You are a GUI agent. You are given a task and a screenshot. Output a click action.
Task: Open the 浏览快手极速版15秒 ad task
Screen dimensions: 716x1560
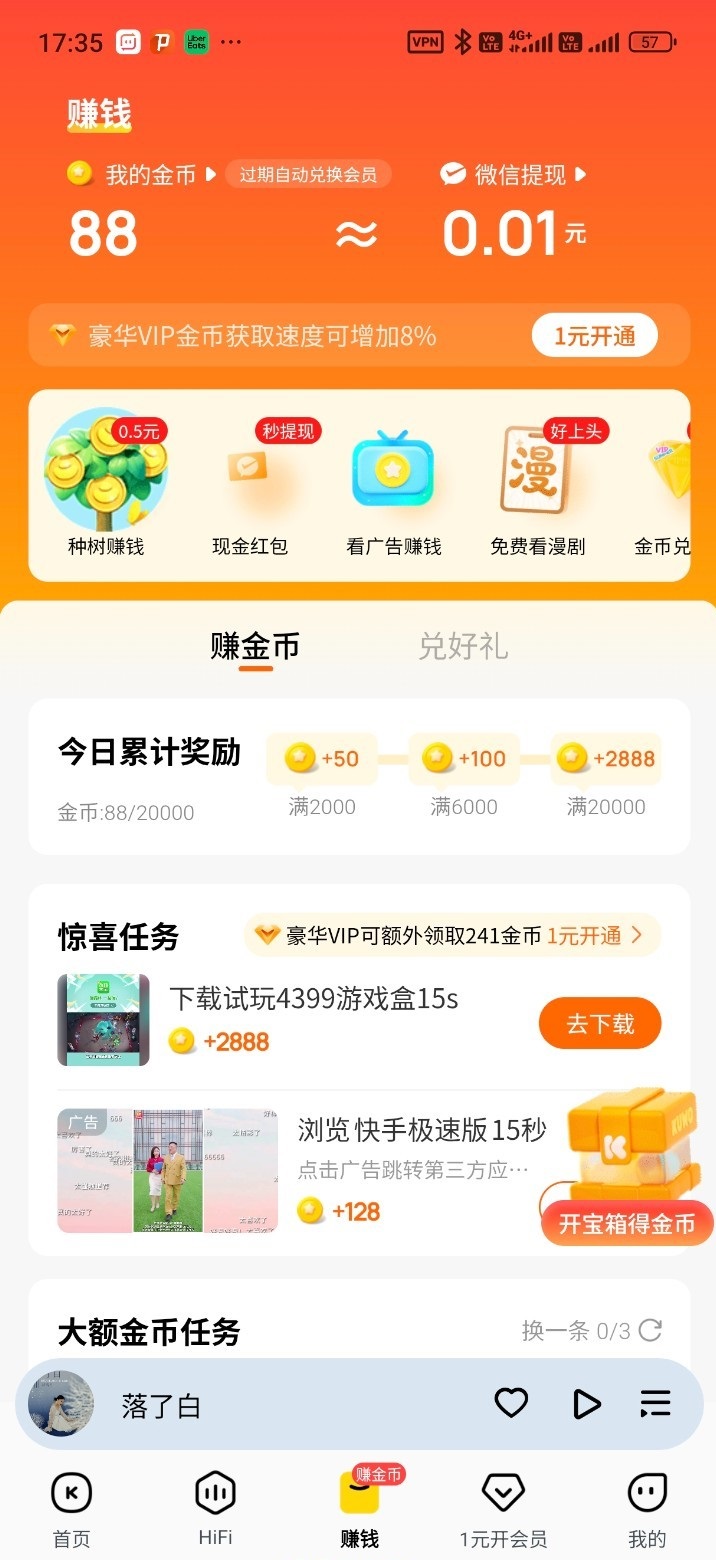point(420,1130)
